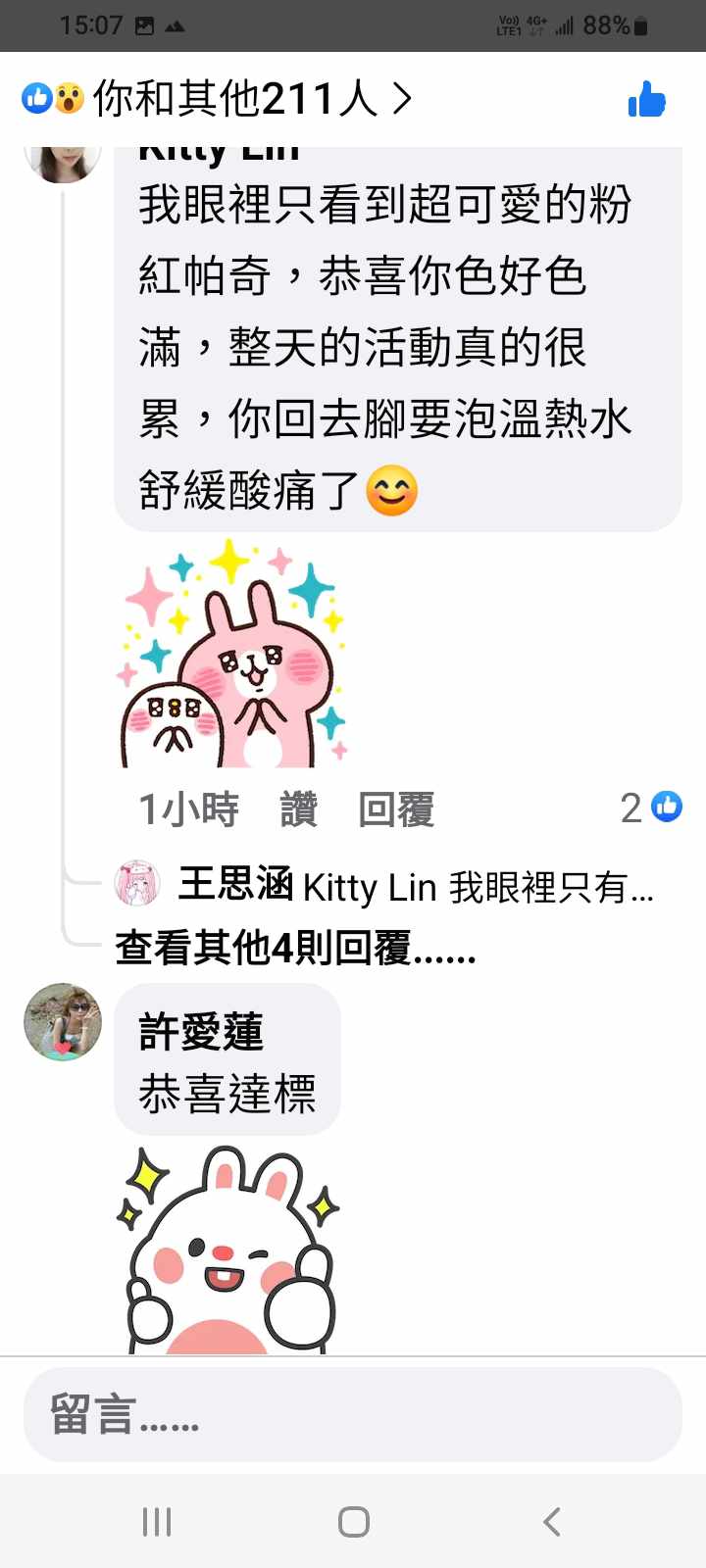Reply to Kitty Lin's comment with 回覆
The image size is (706, 1568).
pyautogui.click(x=396, y=809)
